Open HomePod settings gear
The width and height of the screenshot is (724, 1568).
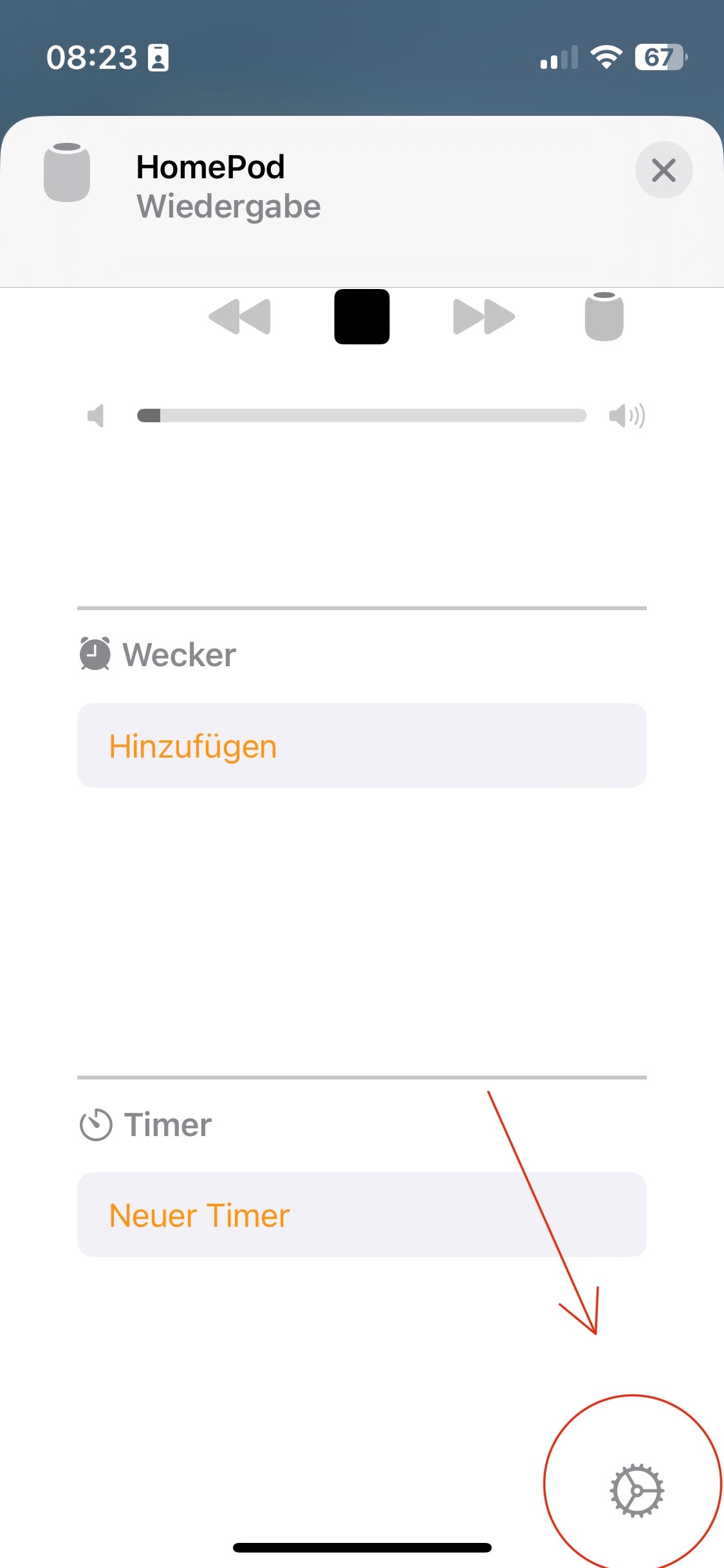(x=636, y=1490)
